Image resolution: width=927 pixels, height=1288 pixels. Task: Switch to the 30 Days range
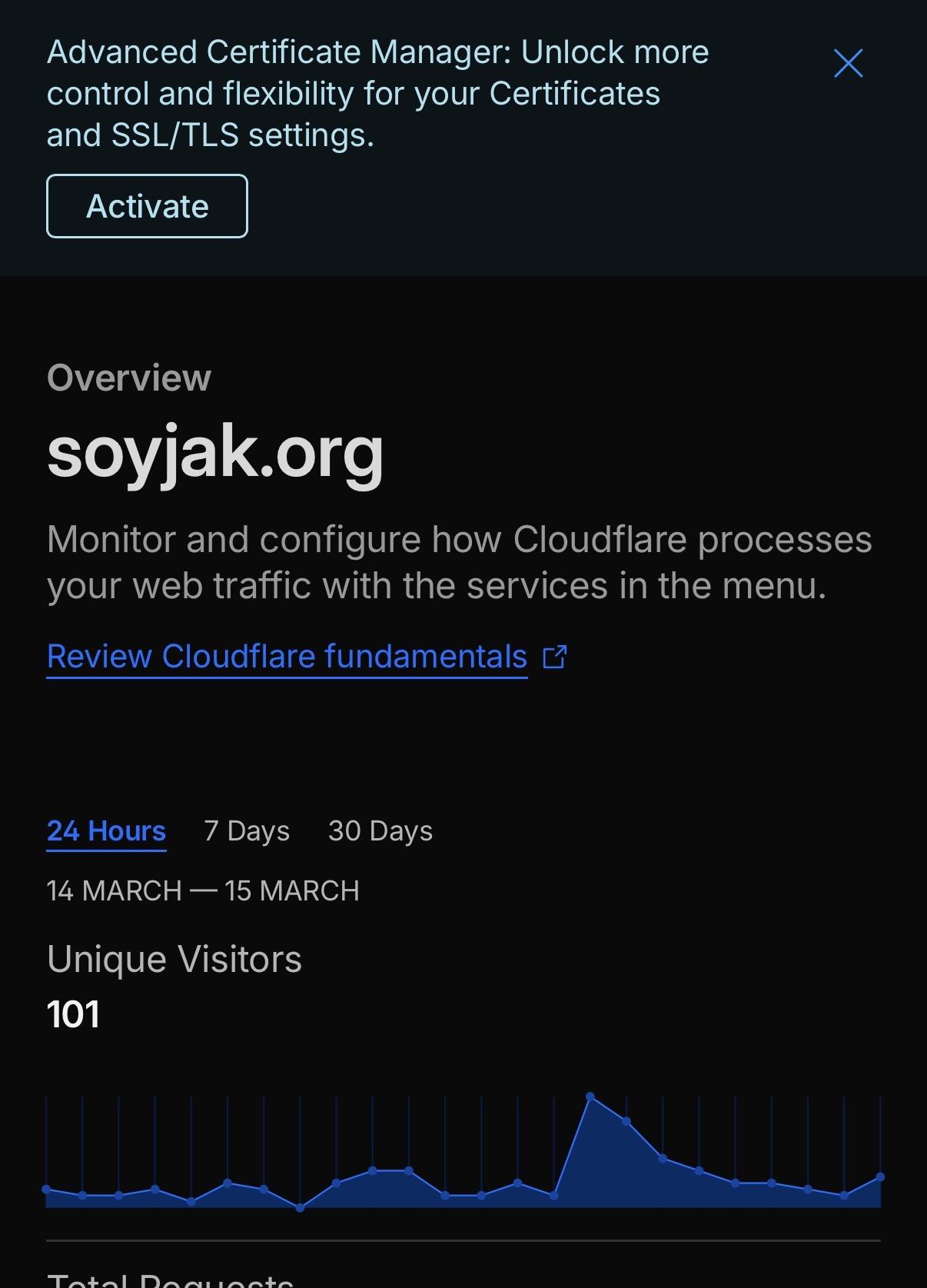(380, 831)
